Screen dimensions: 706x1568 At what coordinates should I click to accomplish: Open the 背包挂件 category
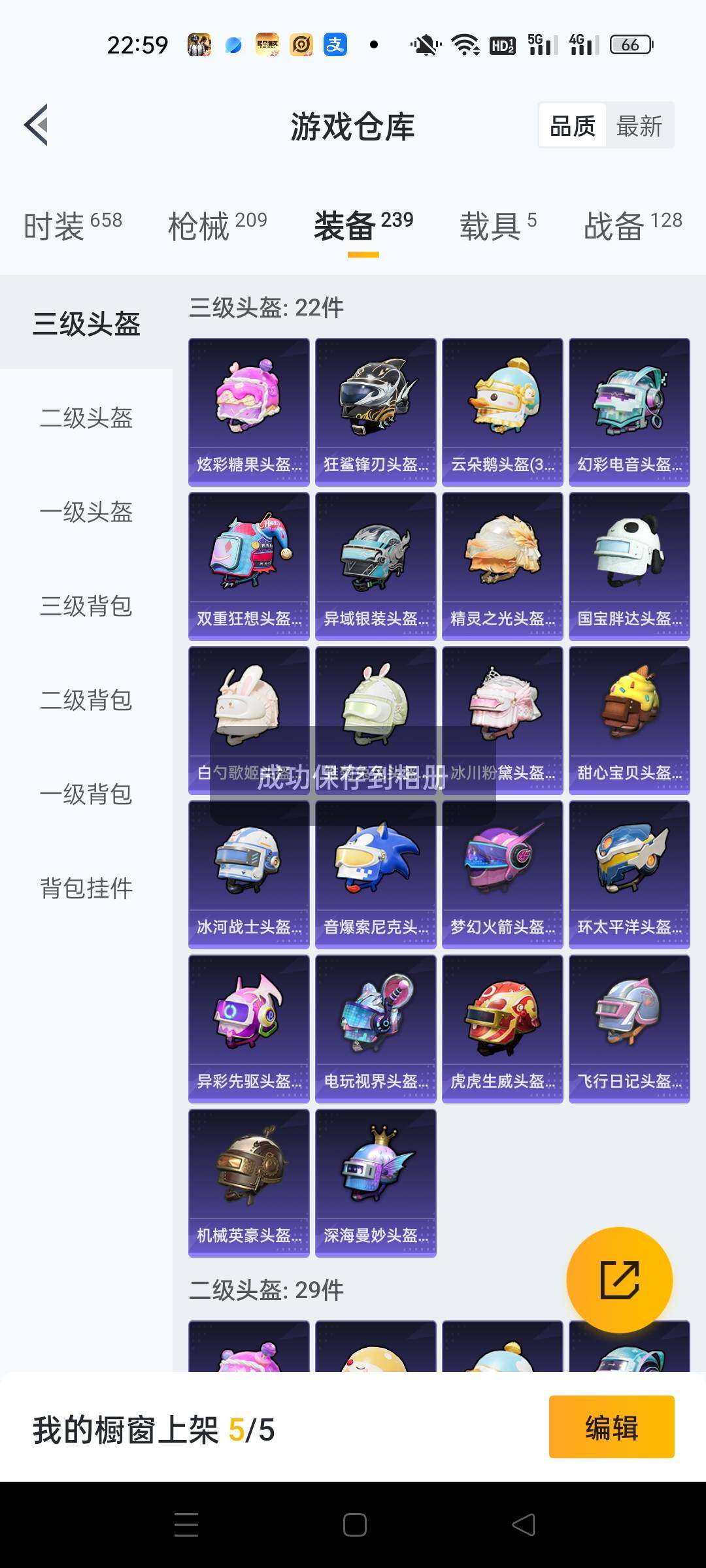click(x=86, y=889)
